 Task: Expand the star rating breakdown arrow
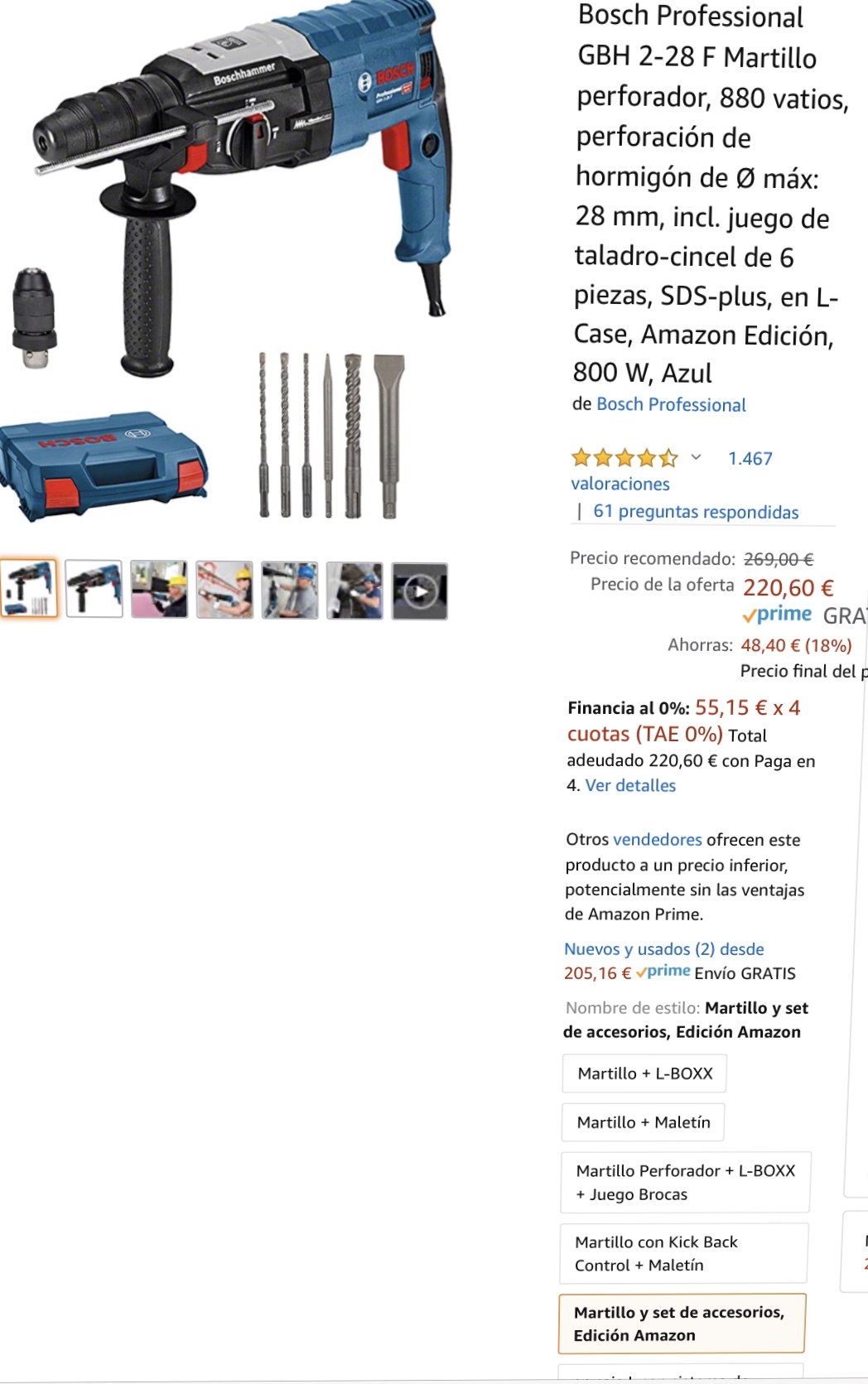[x=696, y=457]
